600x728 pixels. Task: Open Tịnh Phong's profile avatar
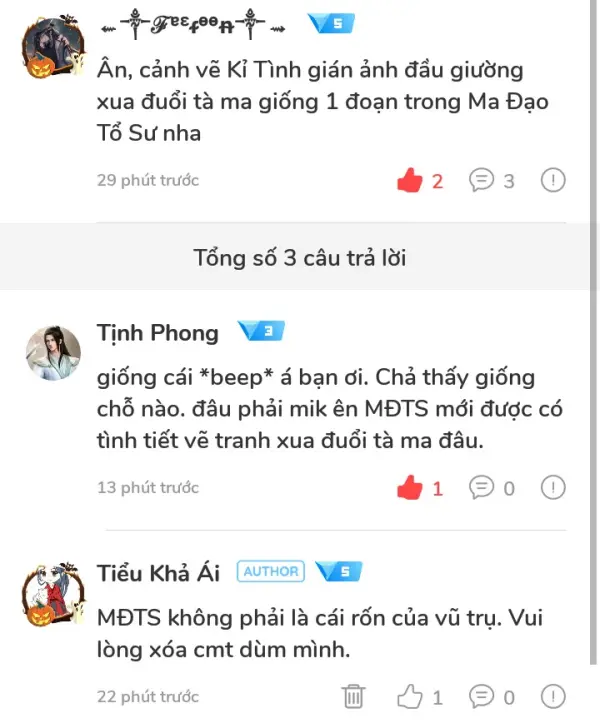[52, 352]
